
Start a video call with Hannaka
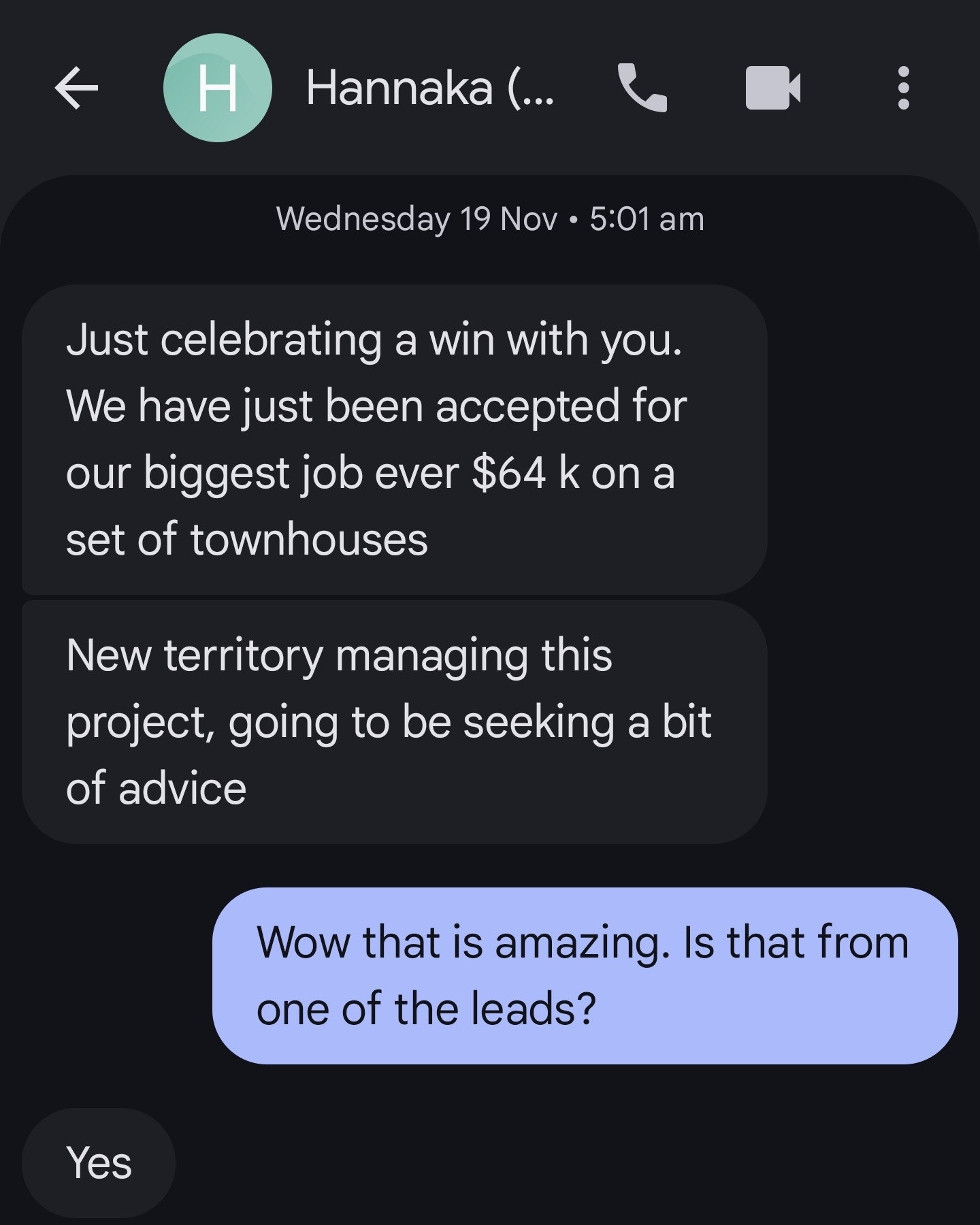773,88
